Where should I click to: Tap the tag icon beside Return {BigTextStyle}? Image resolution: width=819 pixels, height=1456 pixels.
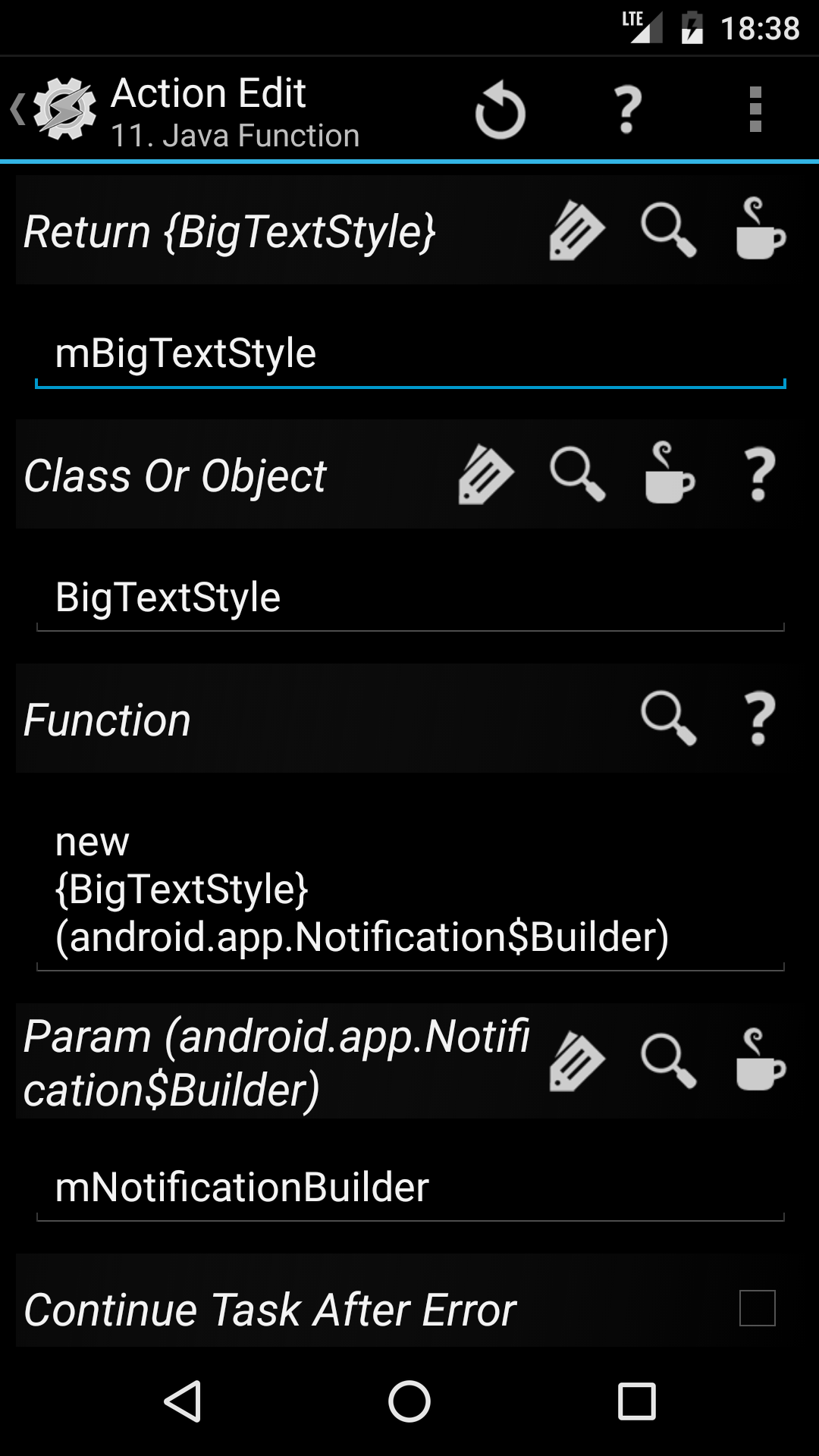(x=577, y=231)
